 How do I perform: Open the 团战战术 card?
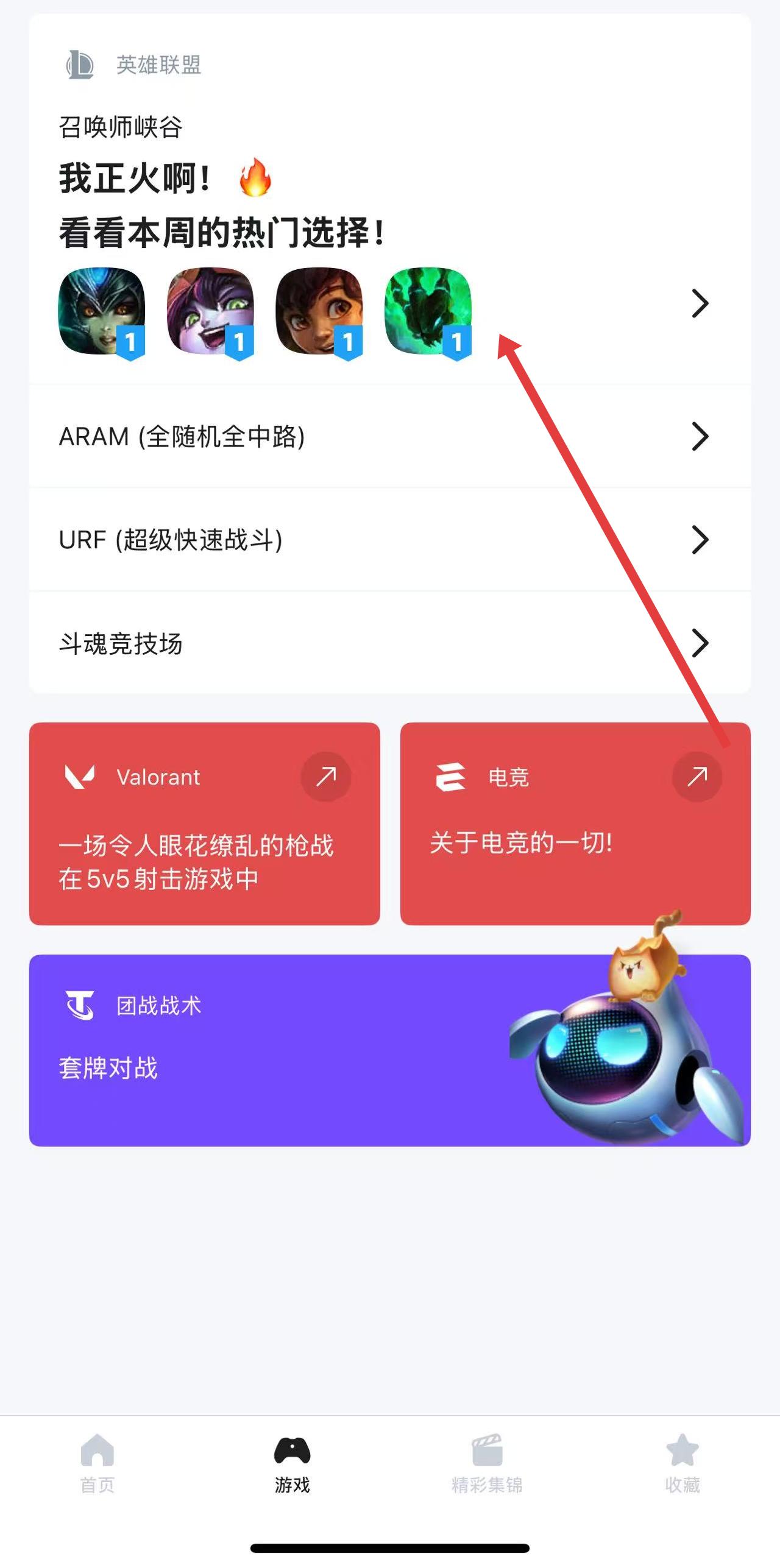(390, 1050)
